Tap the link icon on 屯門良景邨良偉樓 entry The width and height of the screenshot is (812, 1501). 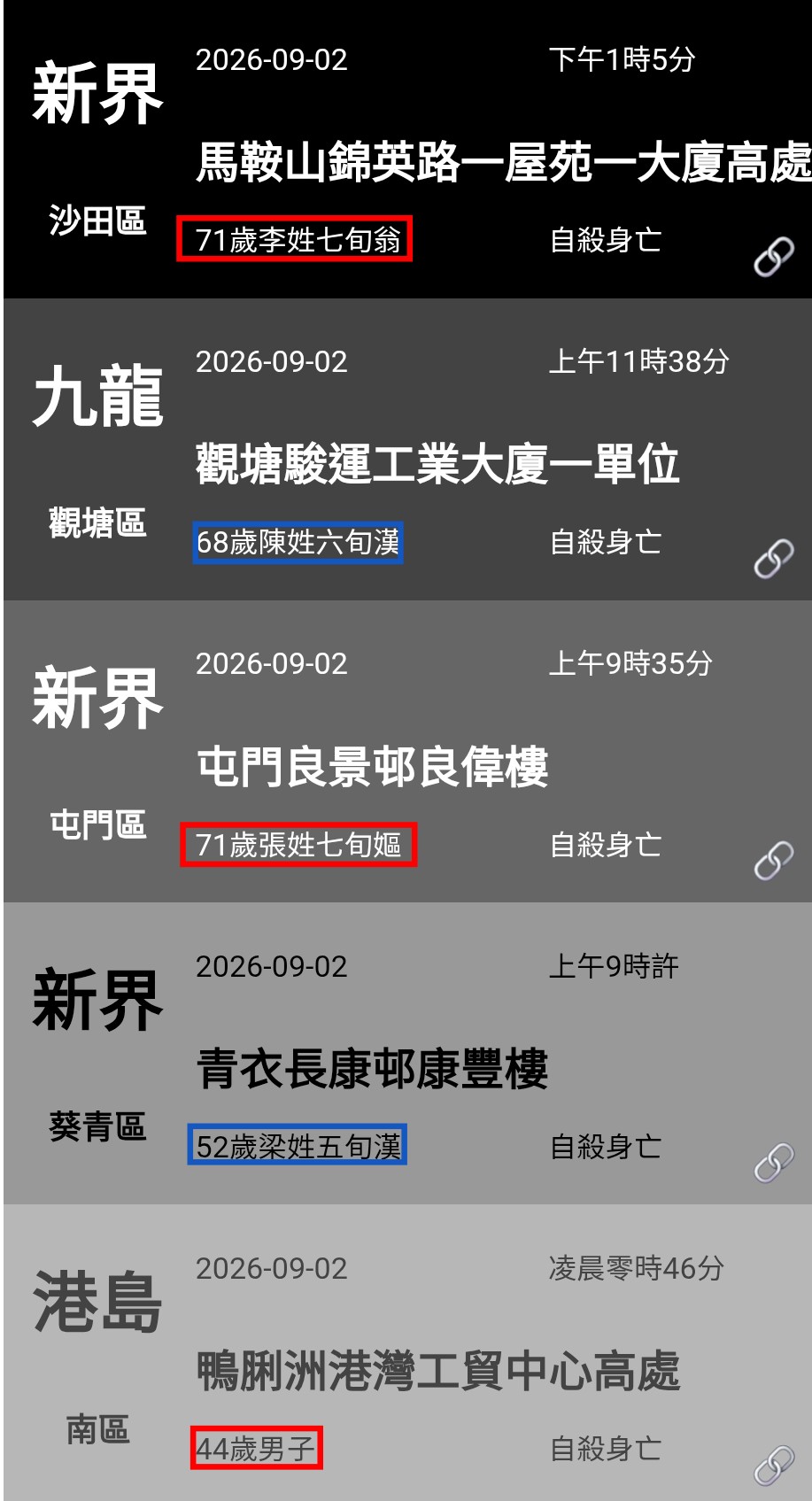[x=774, y=861]
